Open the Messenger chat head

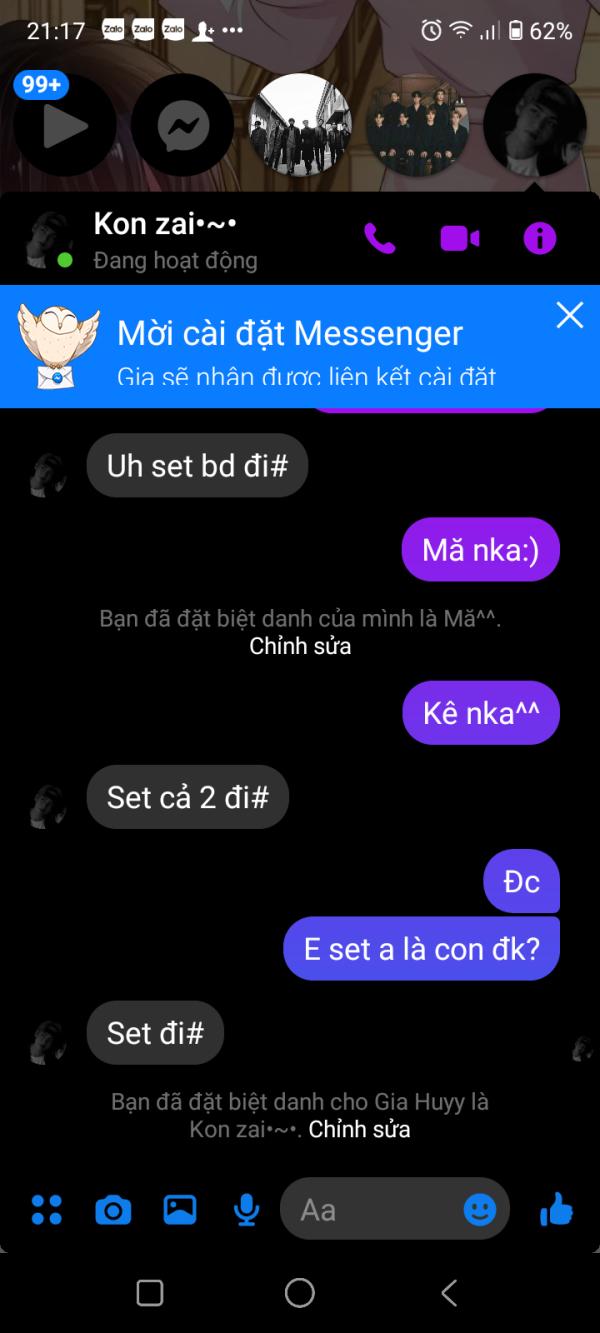[x=182, y=126]
